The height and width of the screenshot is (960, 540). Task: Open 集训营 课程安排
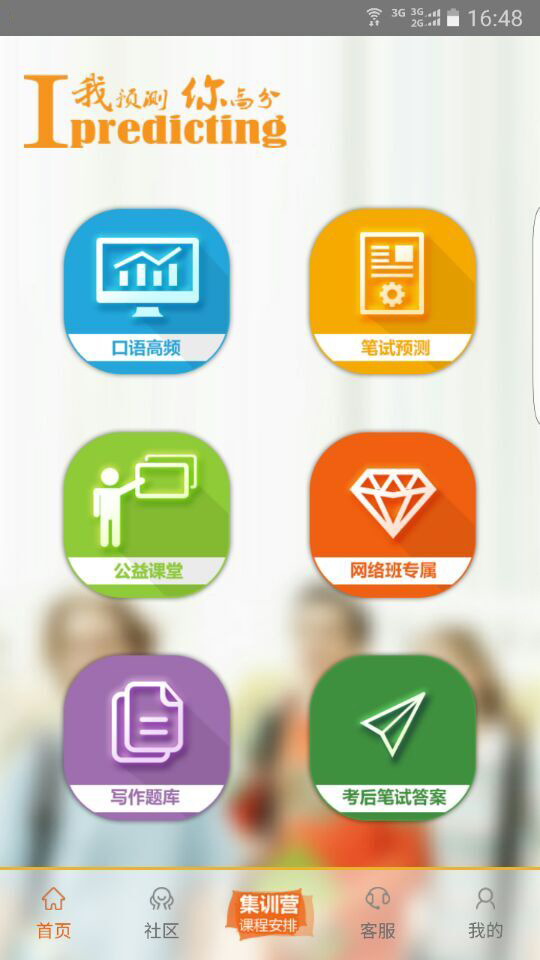pyautogui.click(x=269, y=913)
